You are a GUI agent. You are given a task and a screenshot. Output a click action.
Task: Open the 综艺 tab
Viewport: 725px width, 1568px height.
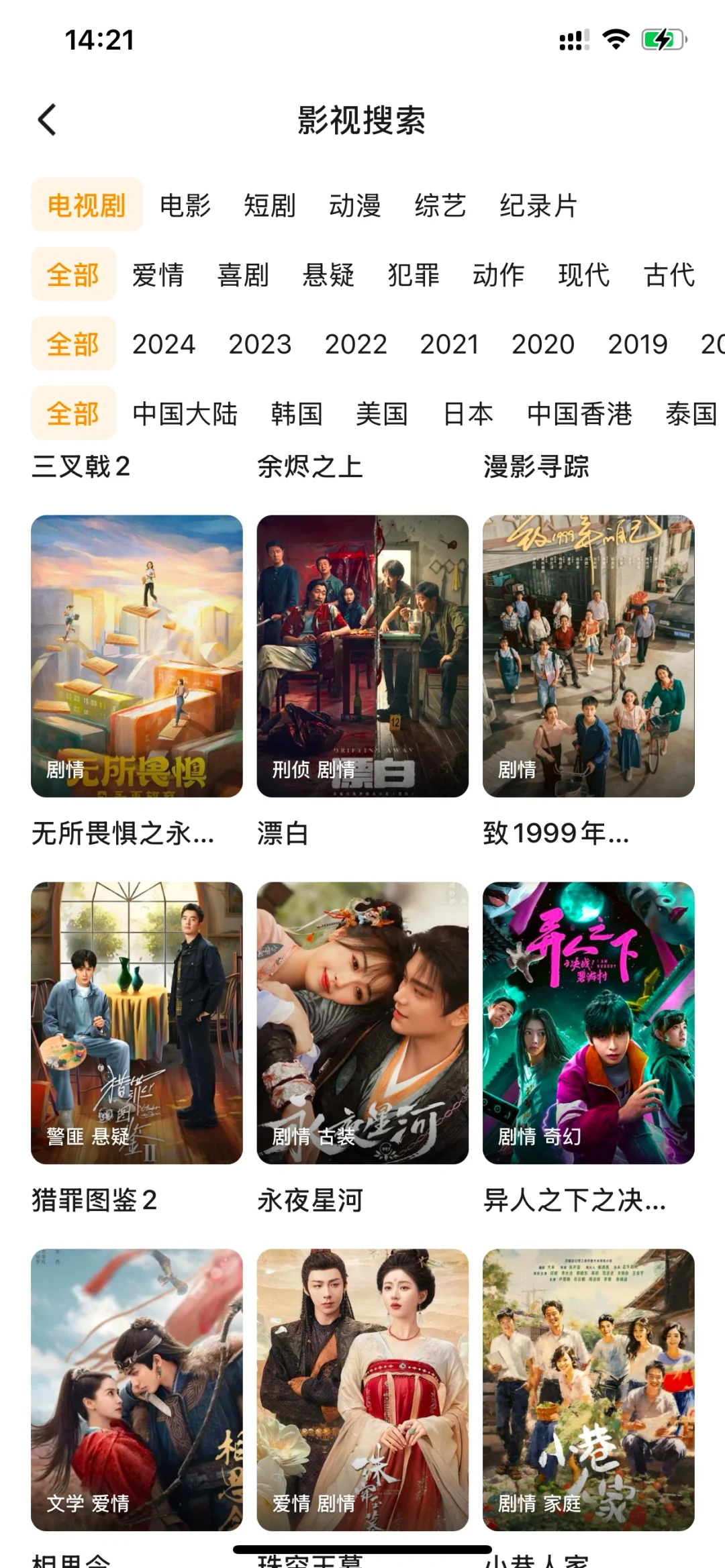tap(440, 205)
